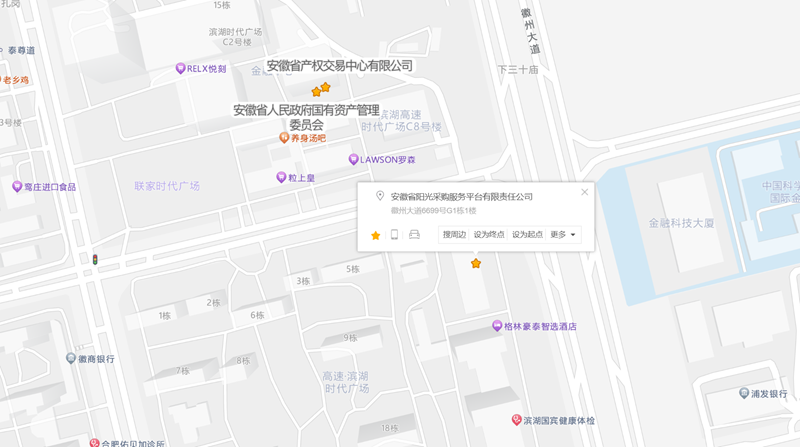This screenshot has width=800, height=447.
Task: Send location to phone icon
Action: (394, 235)
